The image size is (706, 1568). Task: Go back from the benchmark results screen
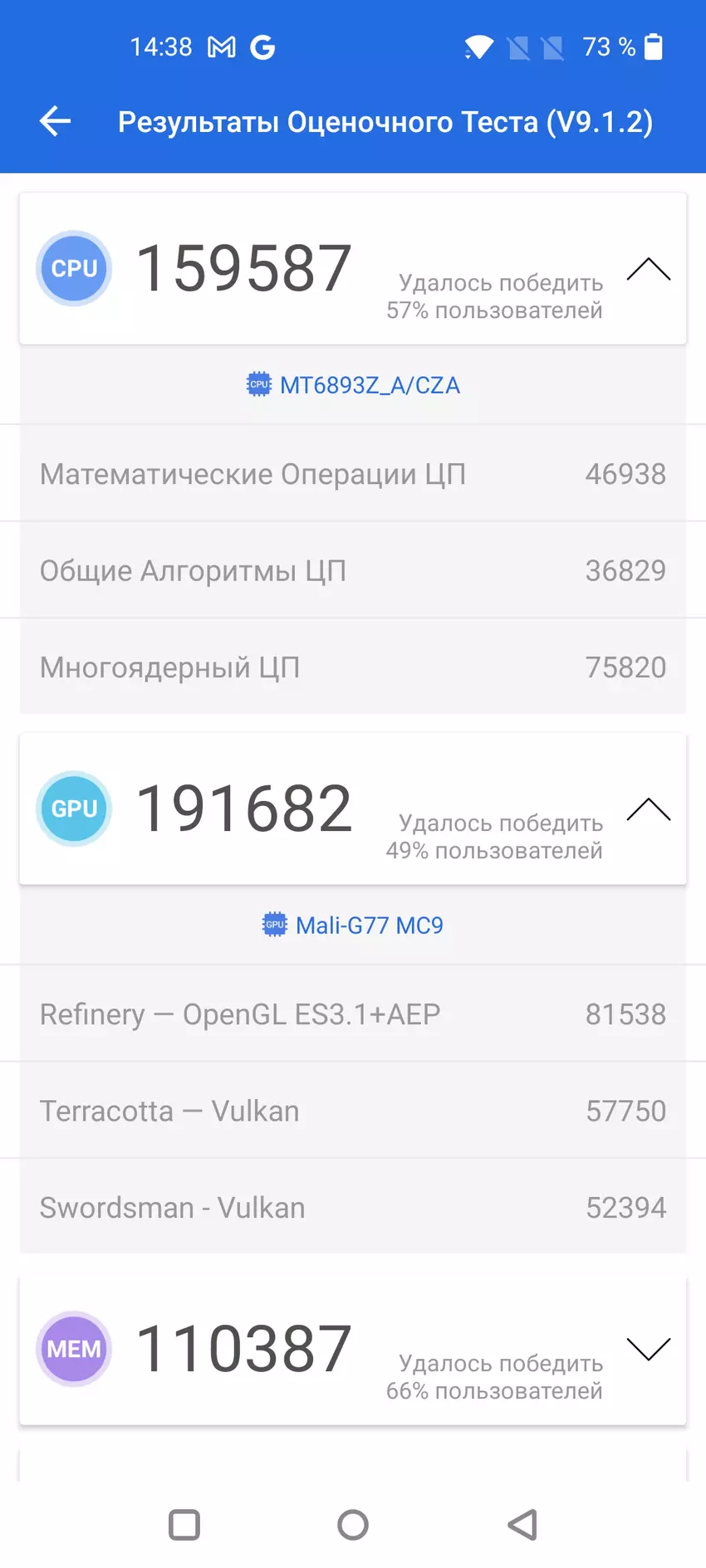coord(56,121)
